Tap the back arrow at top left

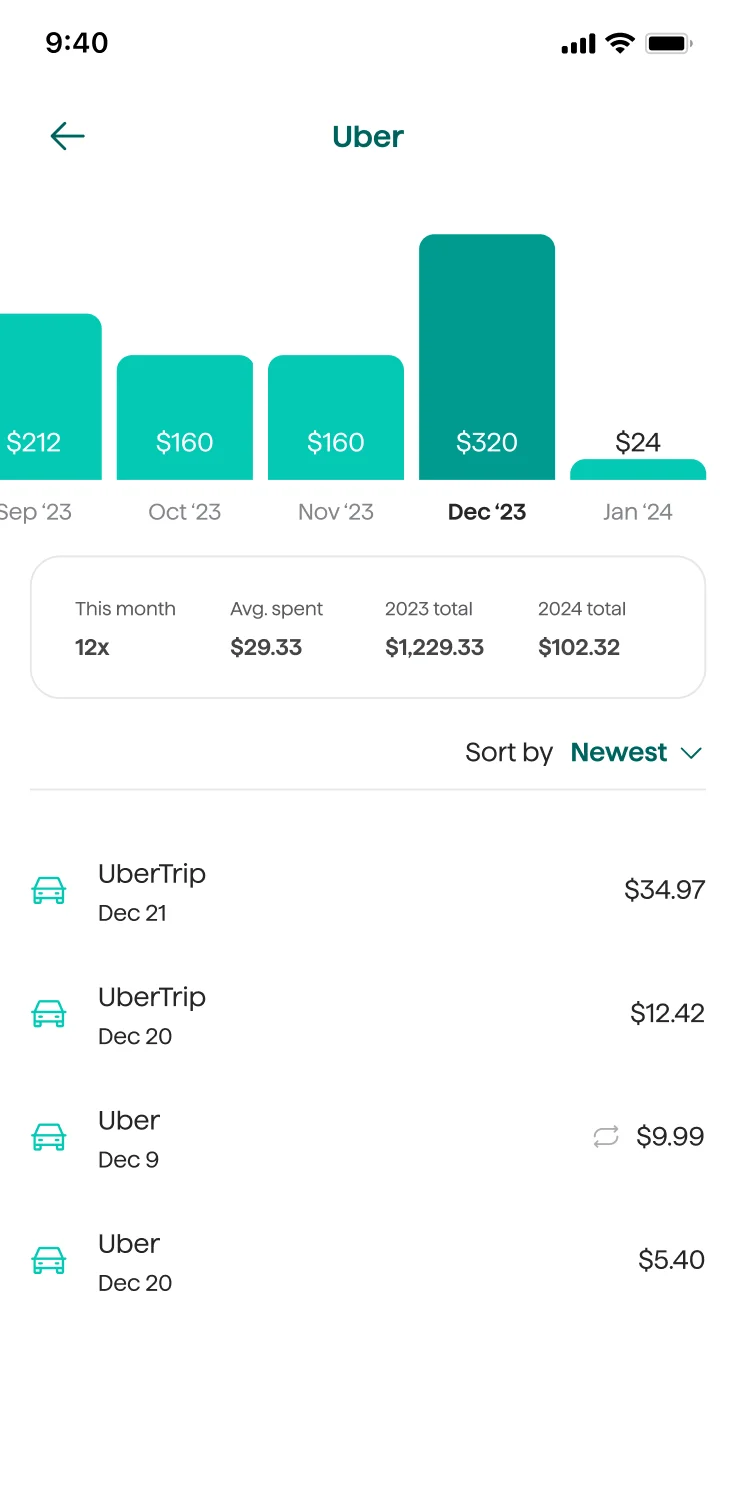(66, 136)
